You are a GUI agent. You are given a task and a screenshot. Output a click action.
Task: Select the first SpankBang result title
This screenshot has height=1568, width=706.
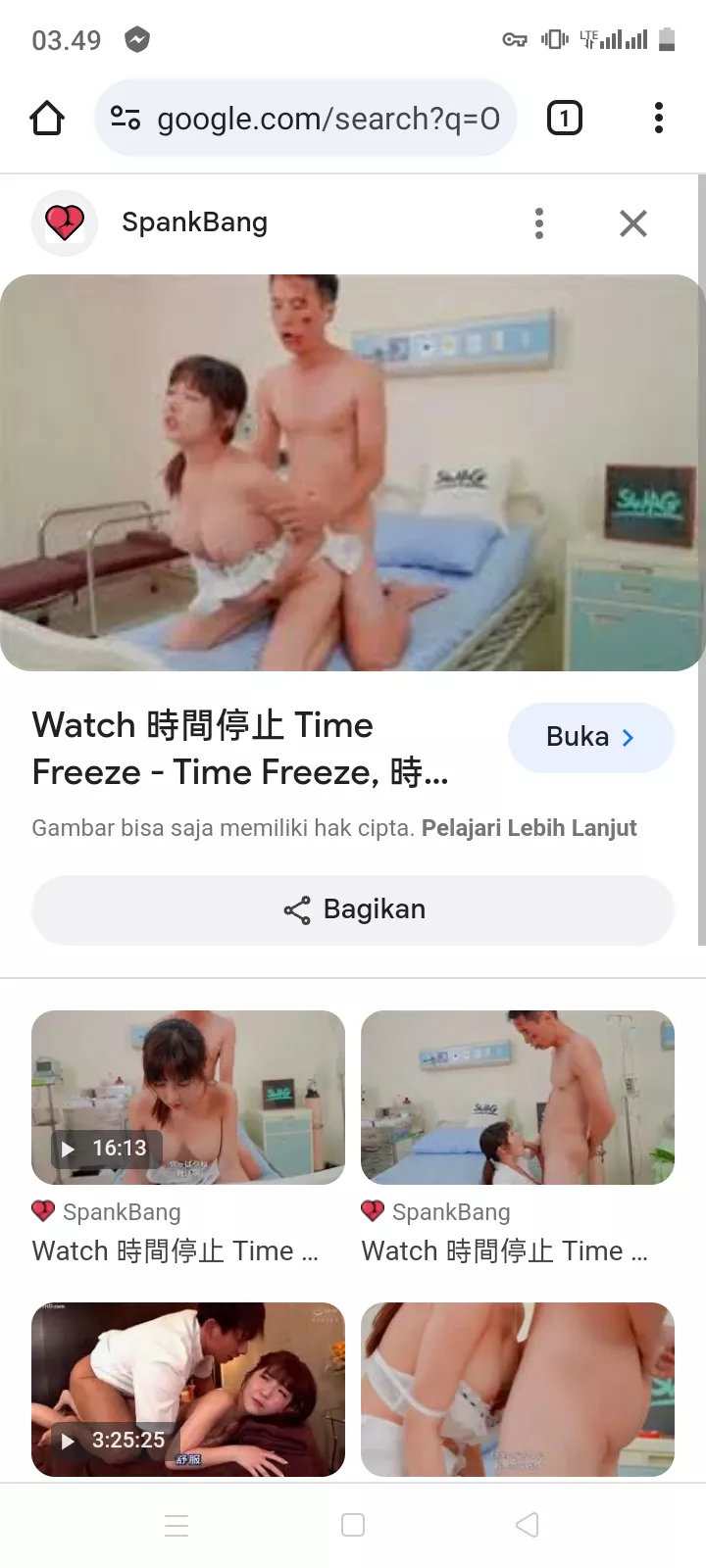[175, 1250]
